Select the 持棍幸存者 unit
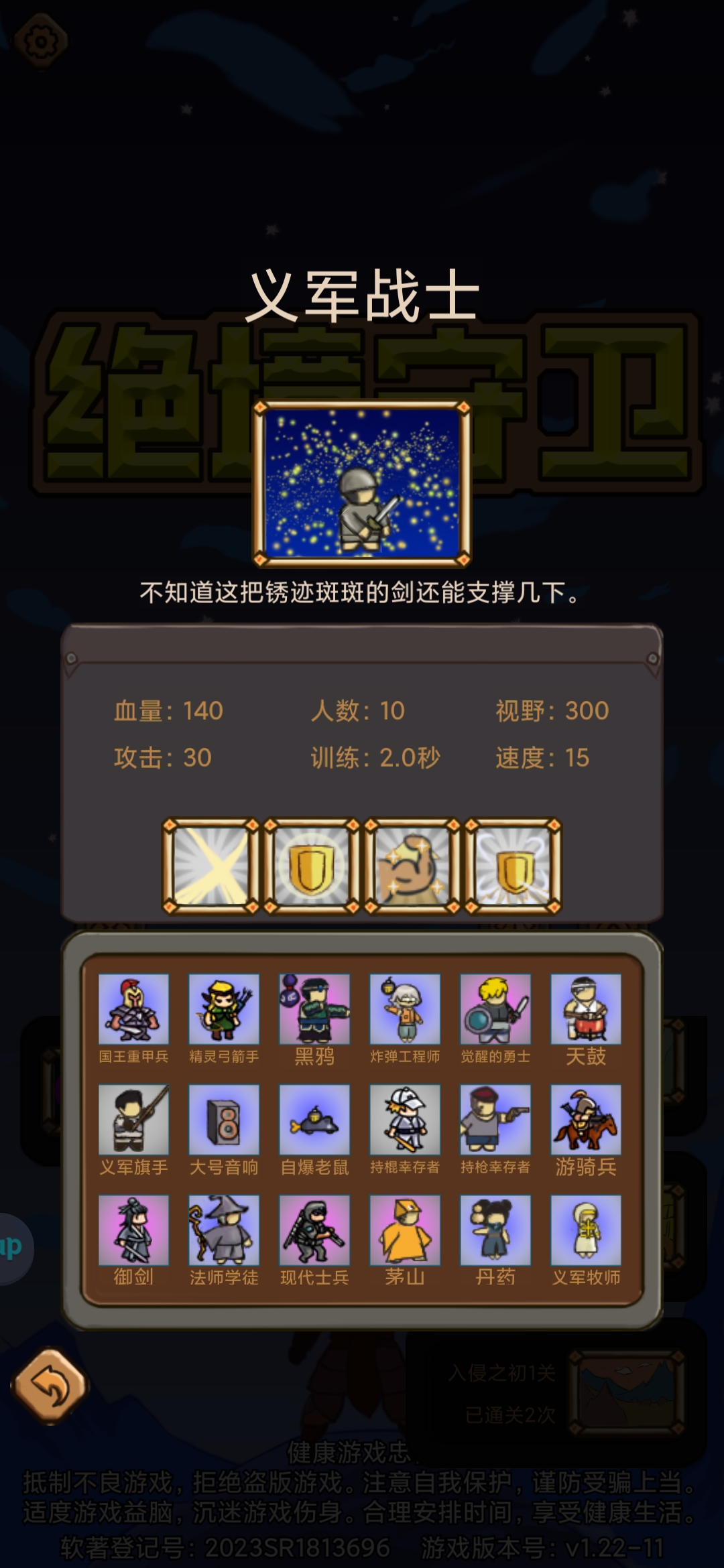The width and height of the screenshot is (724, 1568). [405, 1120]
